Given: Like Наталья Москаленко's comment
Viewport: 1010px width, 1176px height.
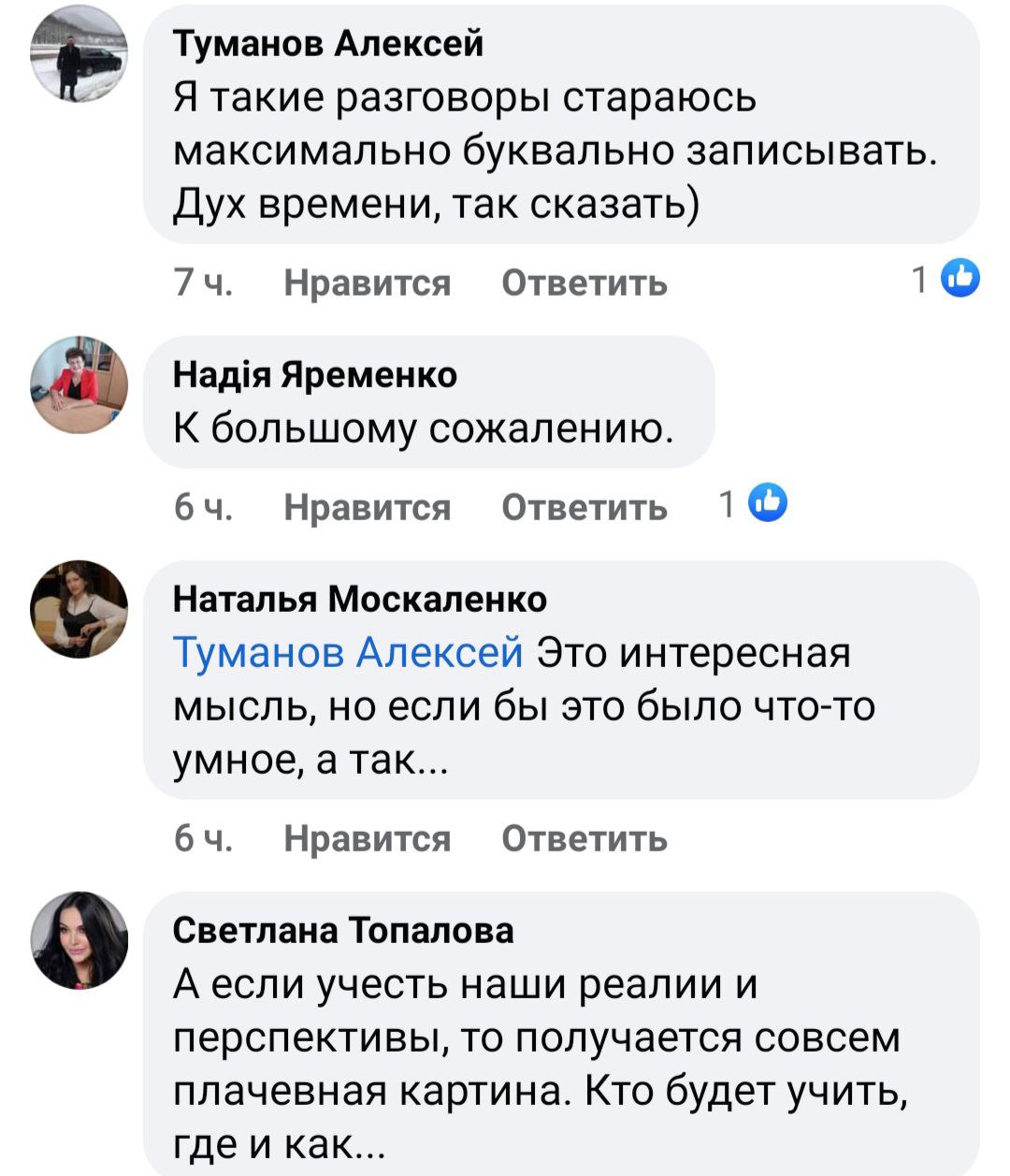Looking at the screenshot, I should [367, 838].
